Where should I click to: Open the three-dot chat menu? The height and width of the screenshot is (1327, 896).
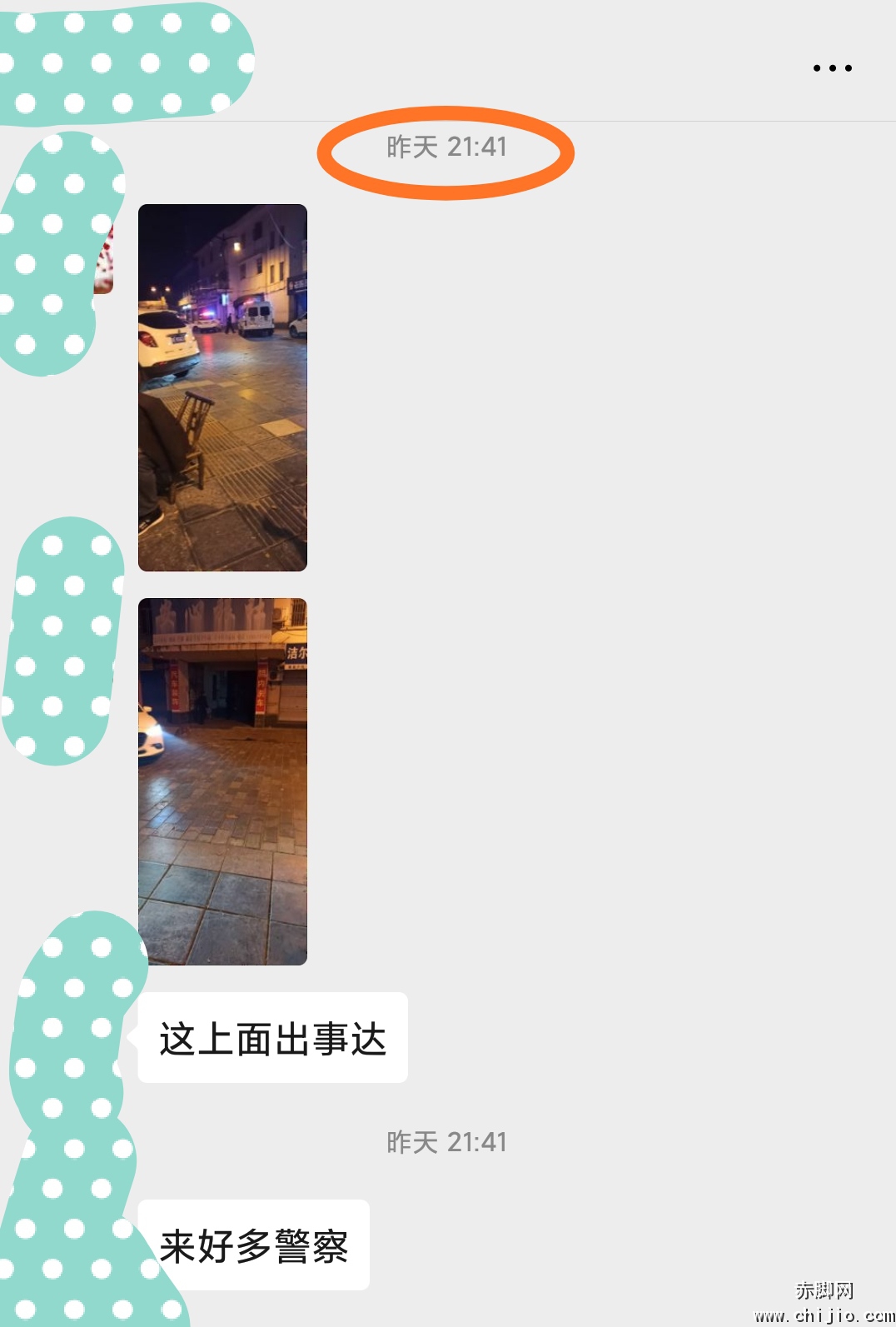click(x=832, y=68)
